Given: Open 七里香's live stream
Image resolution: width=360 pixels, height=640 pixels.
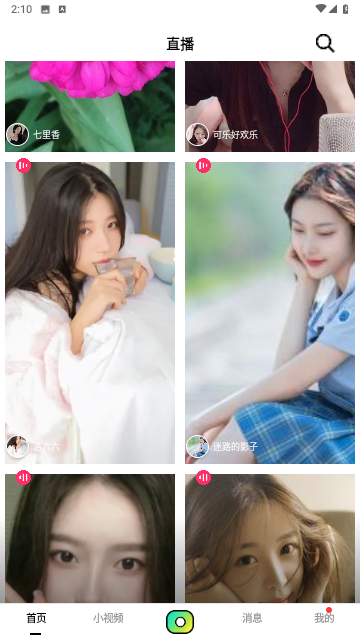Looking at the screenshot, I should coord(90,106).
